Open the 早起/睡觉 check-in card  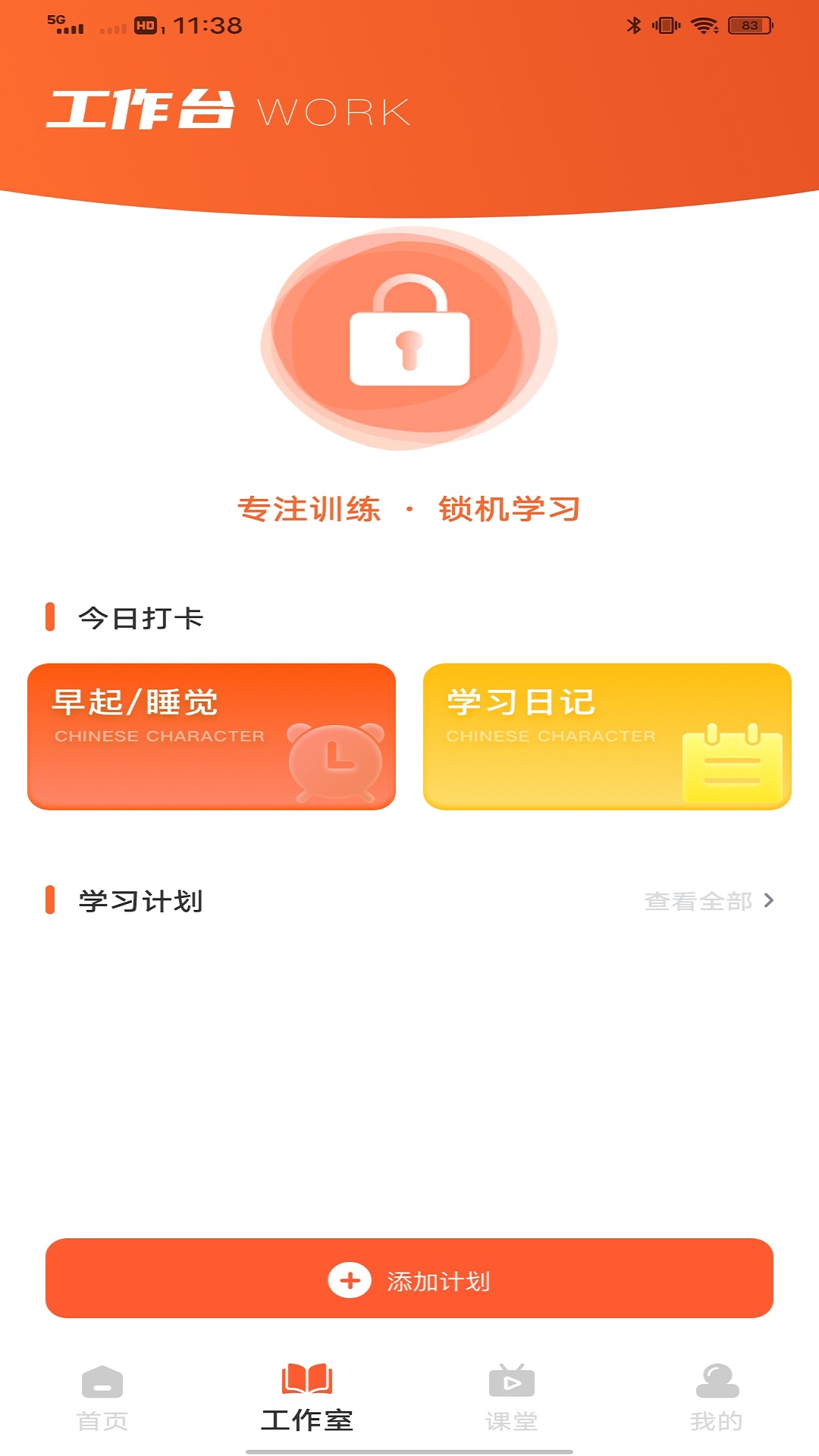212,736
